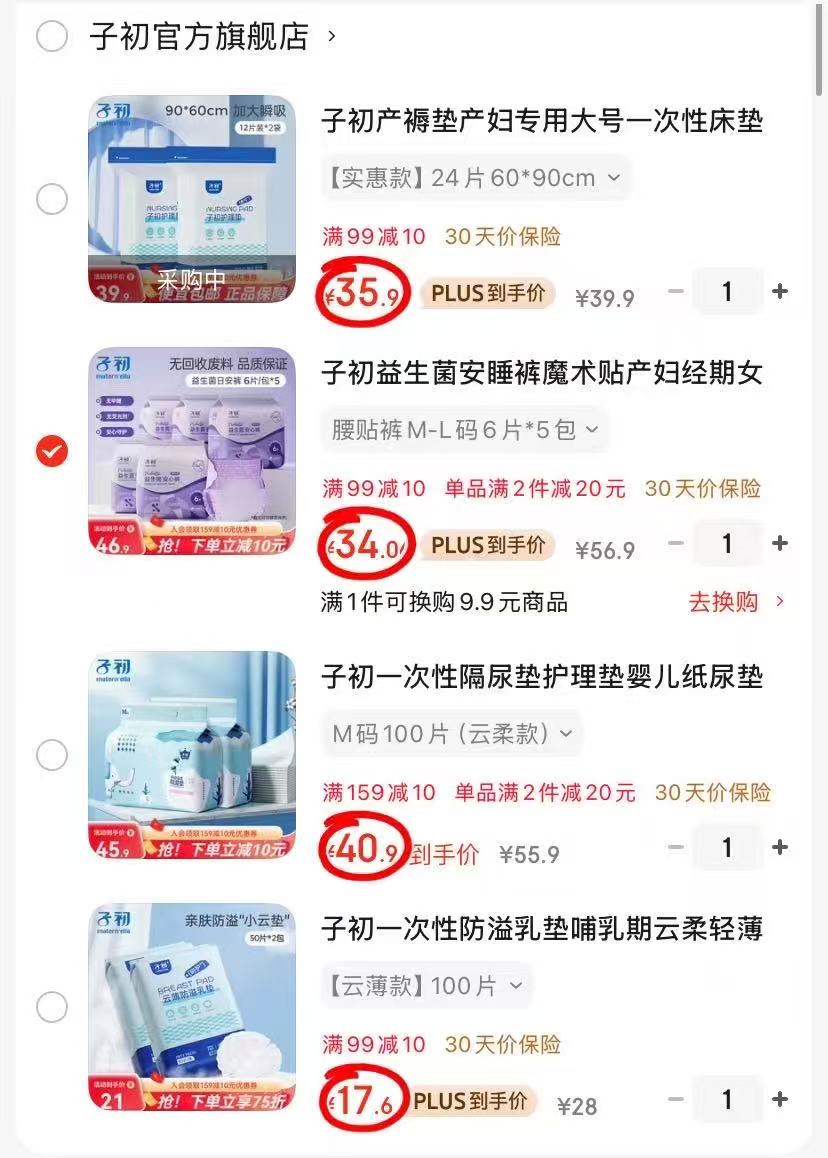
Task: Select the 子初官方旗舰店 store checkbox
Action: [52, 38]
